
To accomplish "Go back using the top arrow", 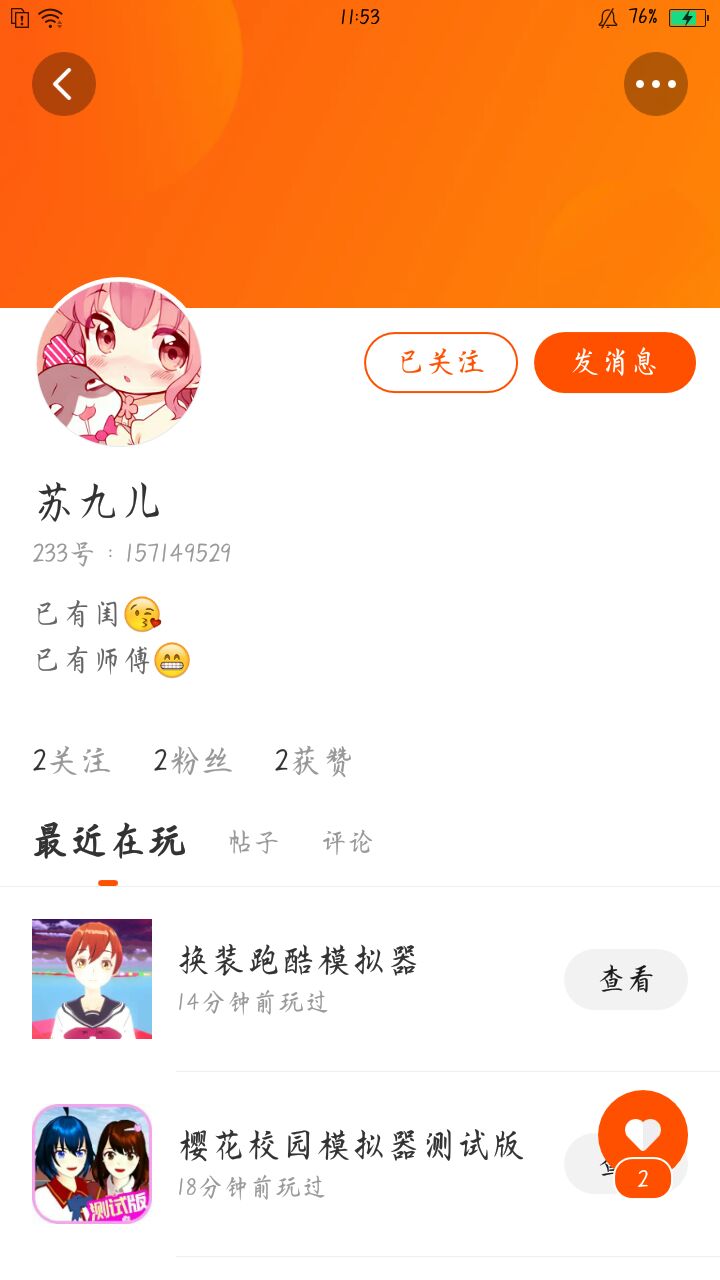I will point(64,84).
